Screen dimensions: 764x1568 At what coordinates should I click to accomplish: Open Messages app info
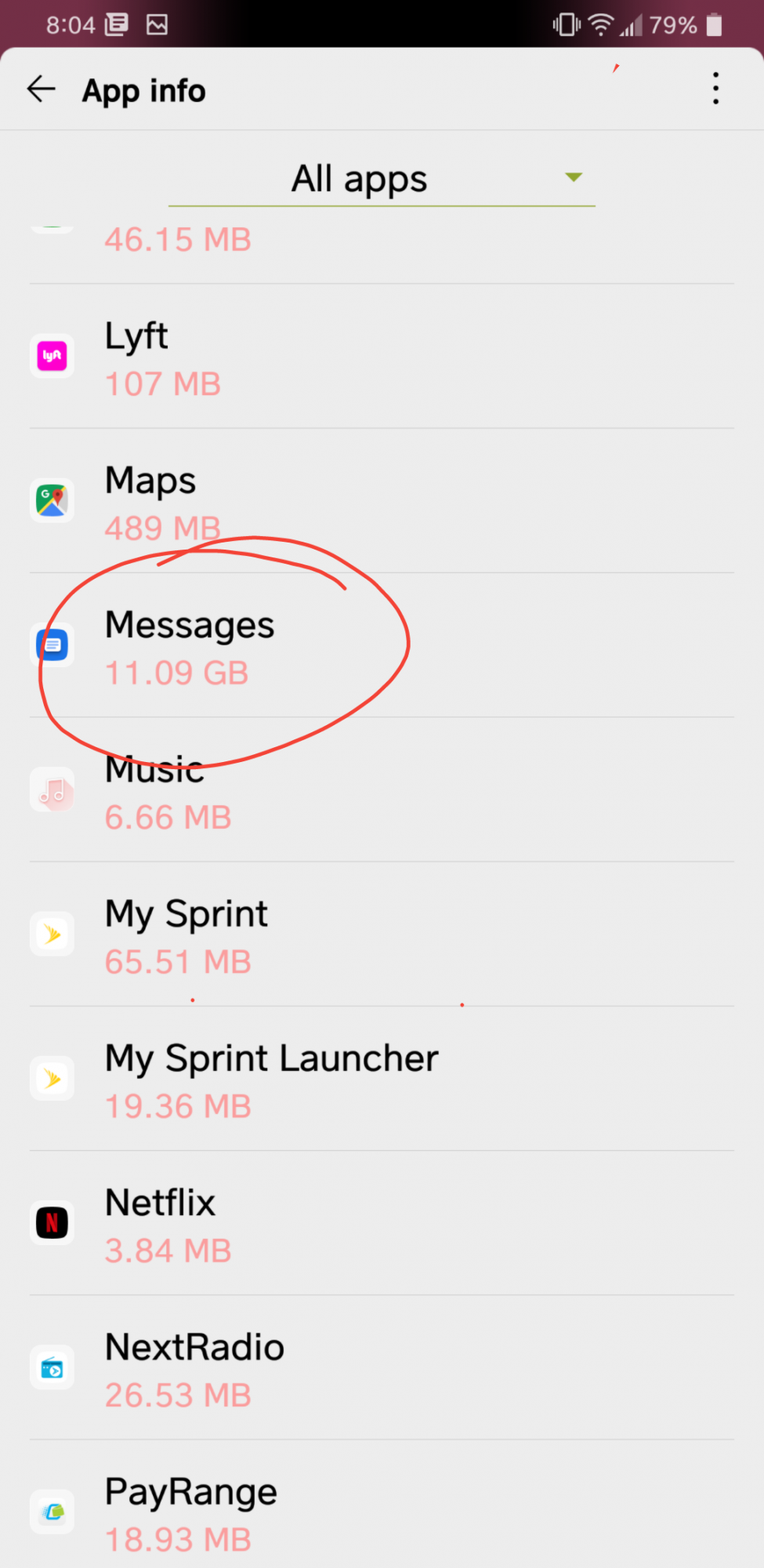click(382, 645)
